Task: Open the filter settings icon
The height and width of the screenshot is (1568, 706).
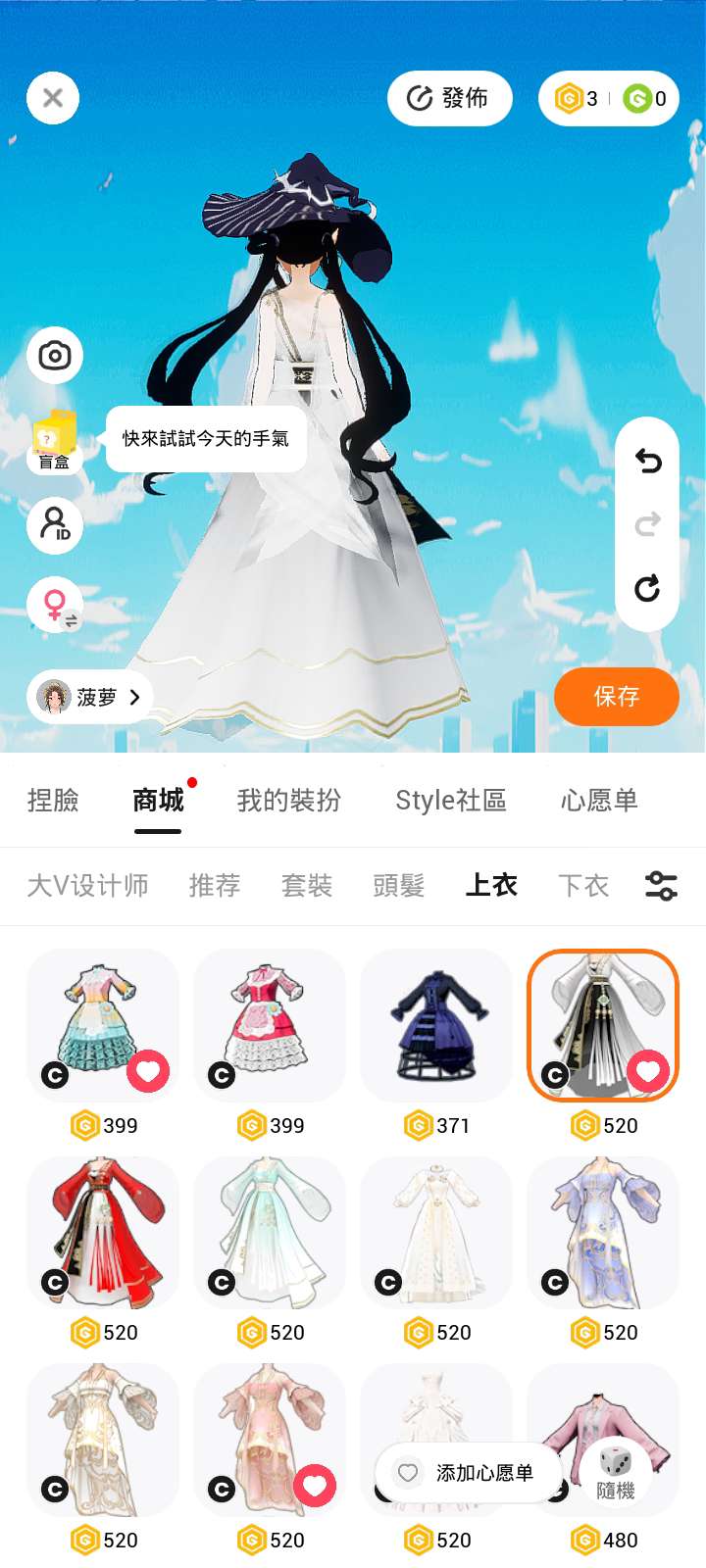Action: [661, 886]
